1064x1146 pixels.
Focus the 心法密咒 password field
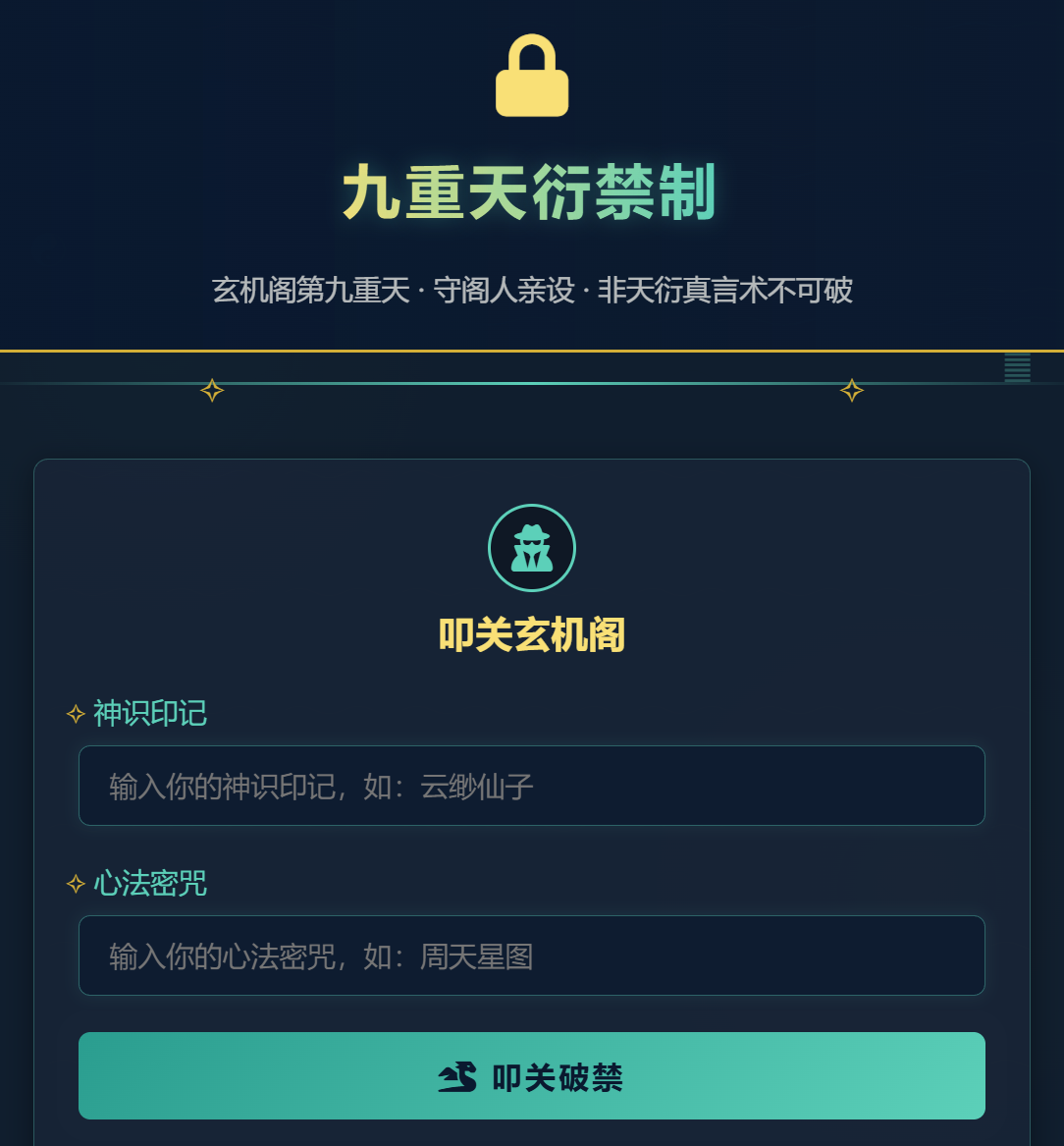pos(531,955)
